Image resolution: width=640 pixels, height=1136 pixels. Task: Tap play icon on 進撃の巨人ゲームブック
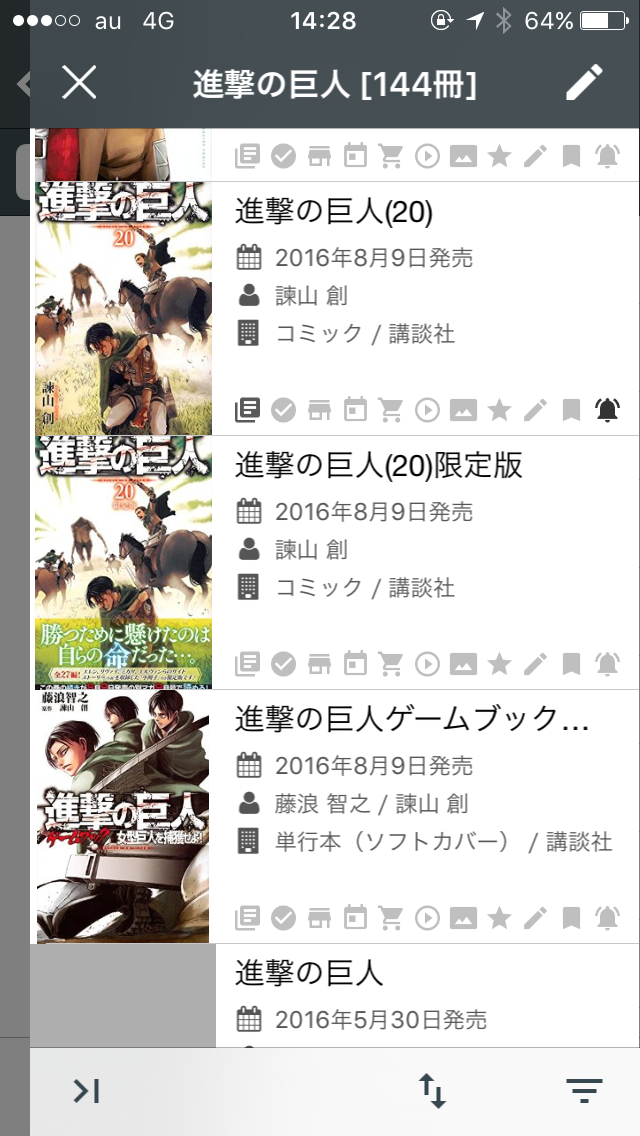427,917
